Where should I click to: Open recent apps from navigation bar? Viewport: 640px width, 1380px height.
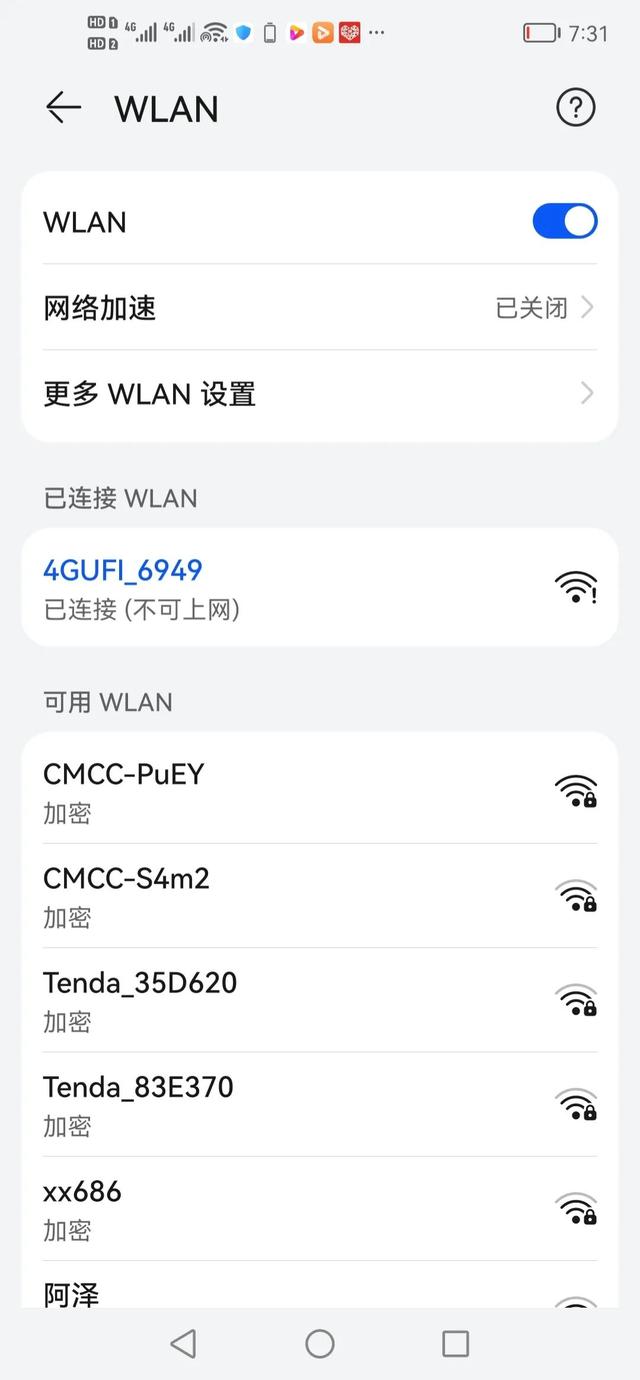click(x=455, y=1343)
